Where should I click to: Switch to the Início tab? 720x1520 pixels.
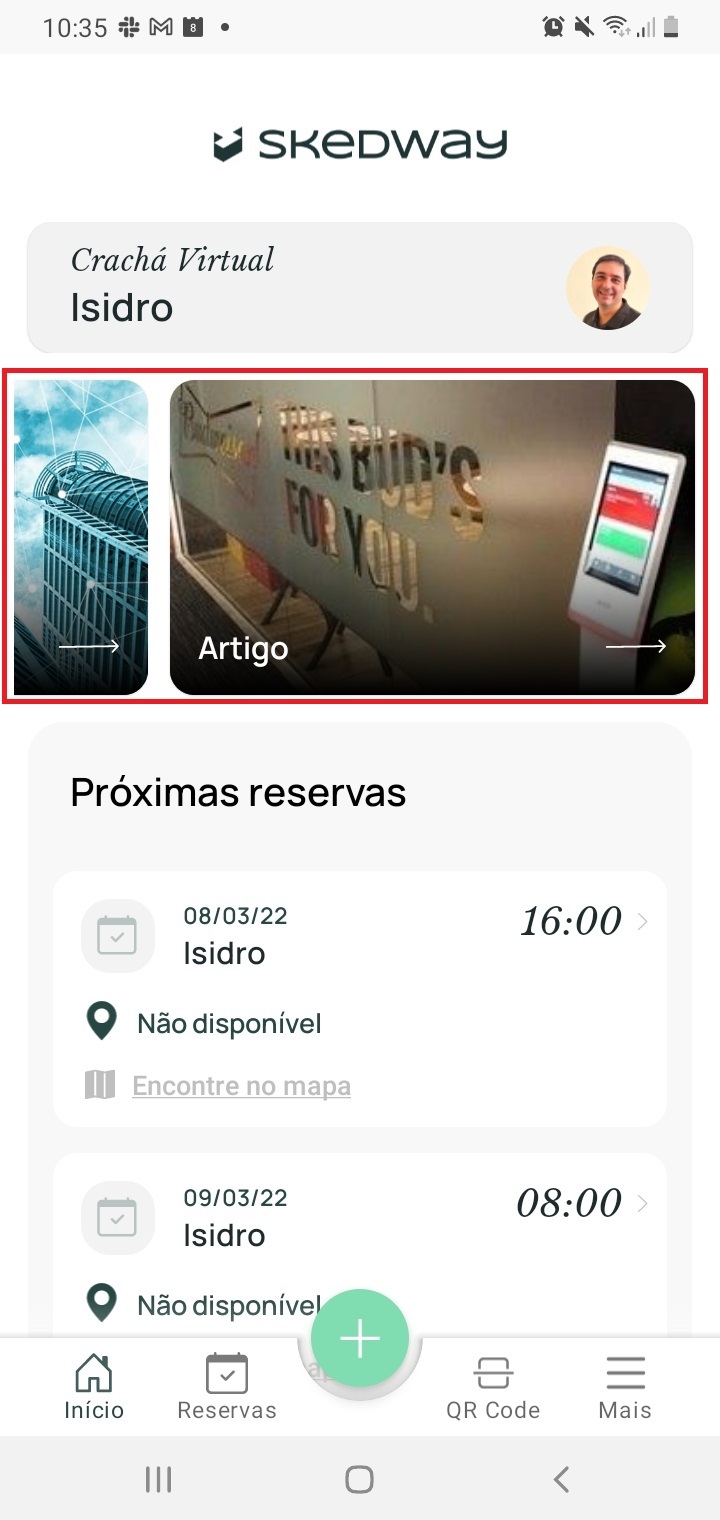pos(94,1388)
